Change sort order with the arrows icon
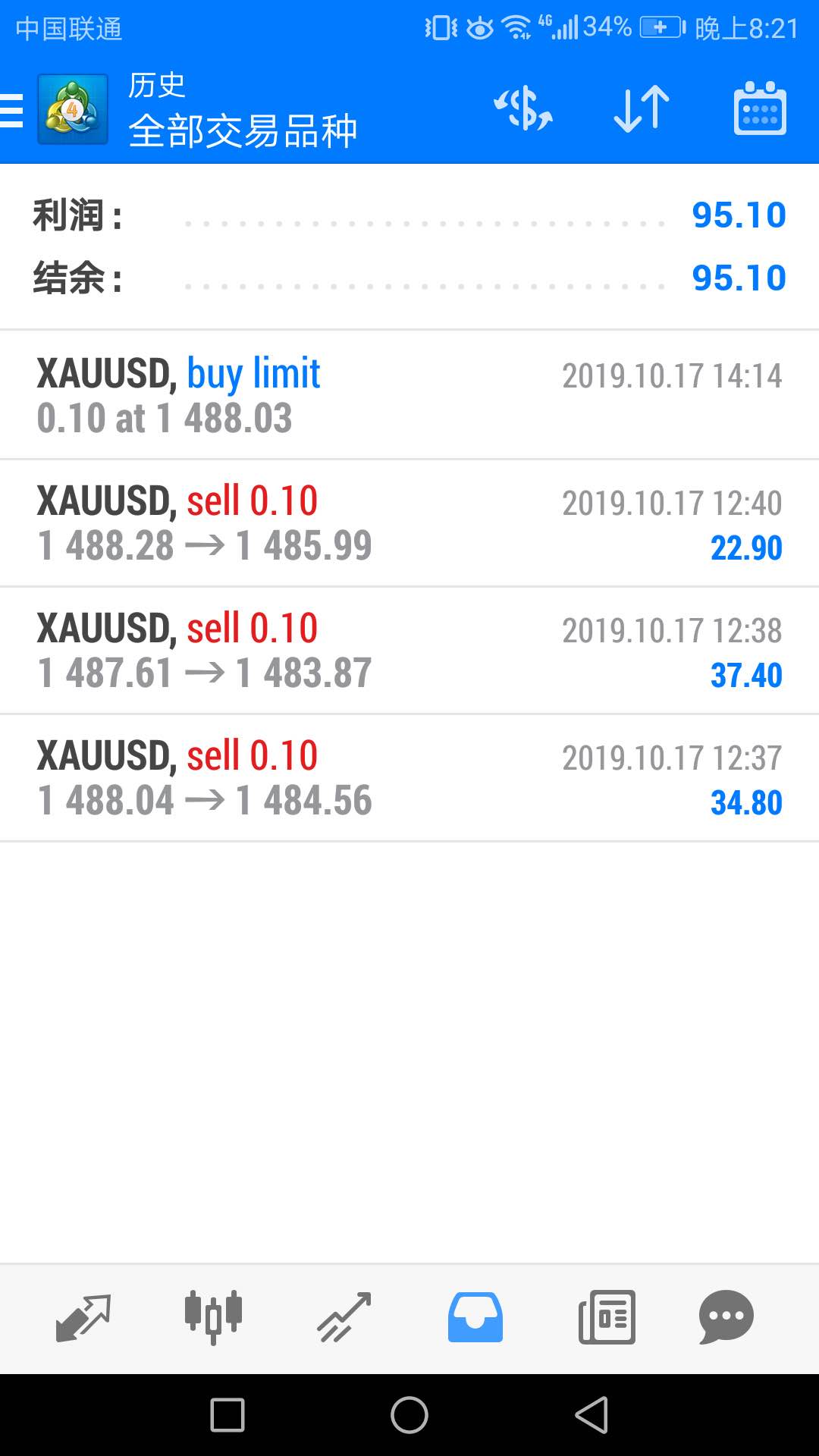 point(642,109)
